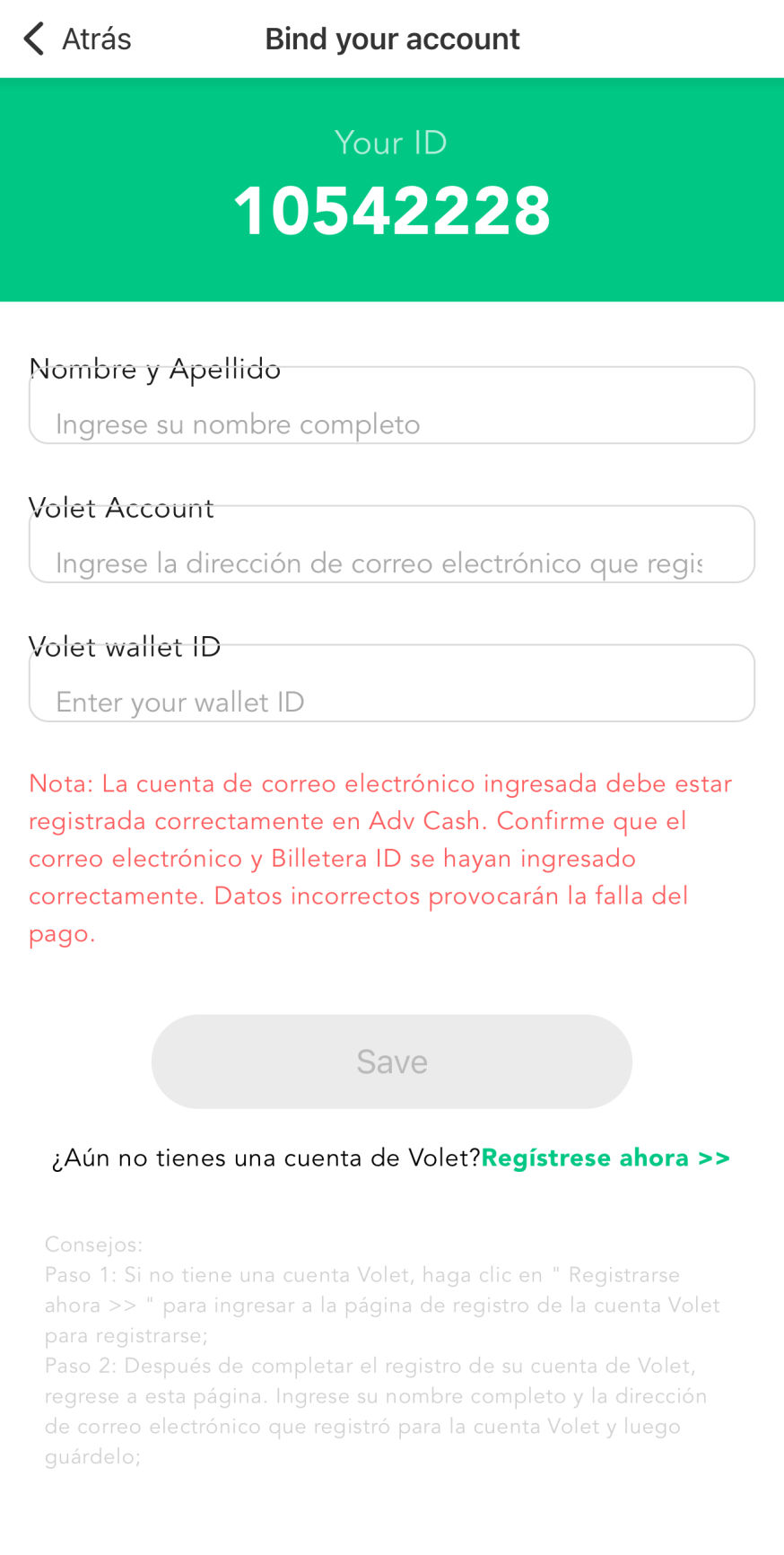The height and width of the screenshot is (1555, 784).
Task: Click the Bind your account title
Action: (x=392, y=38)
